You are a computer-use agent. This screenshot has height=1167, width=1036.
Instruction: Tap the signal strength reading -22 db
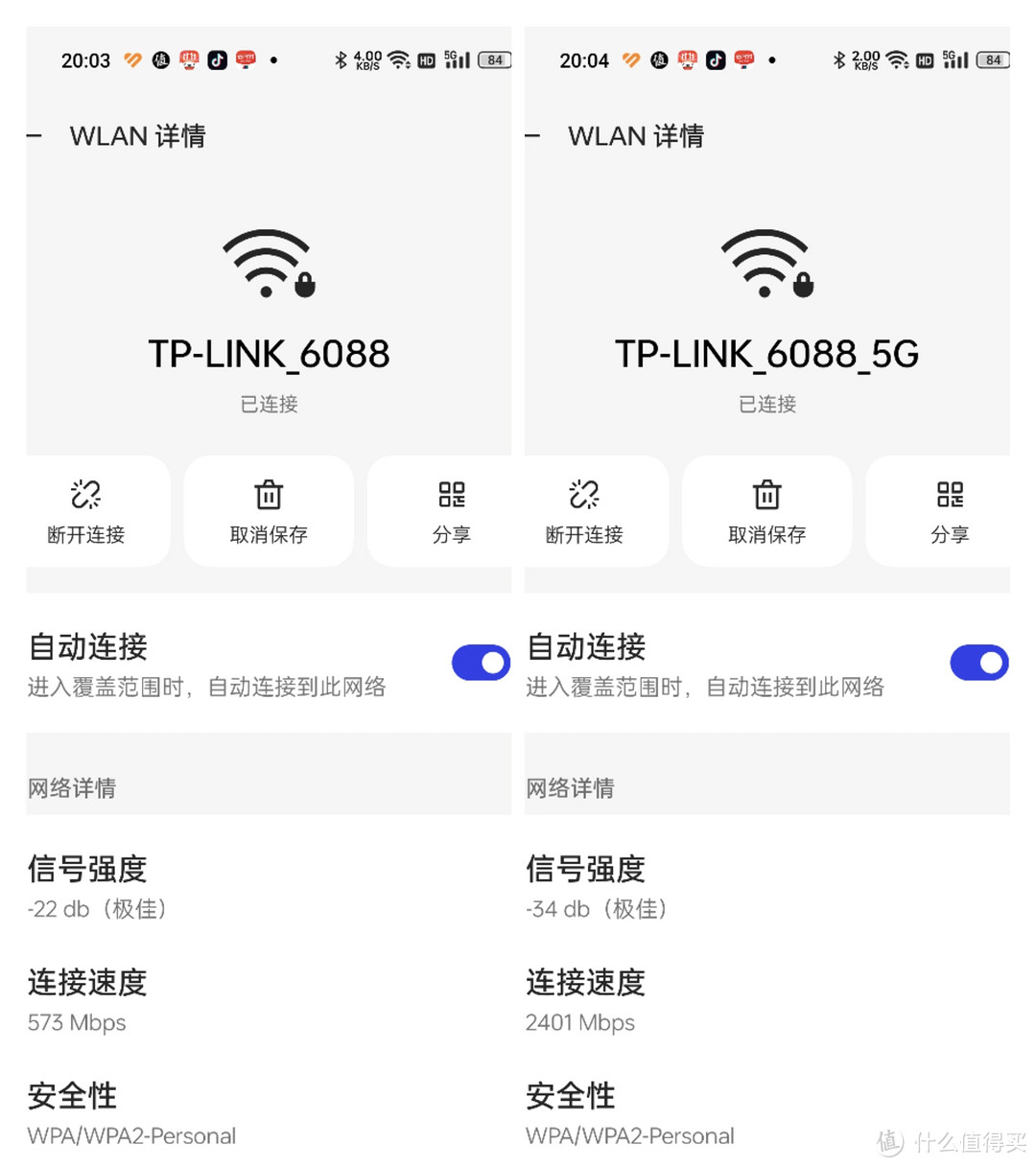(96, 909)
